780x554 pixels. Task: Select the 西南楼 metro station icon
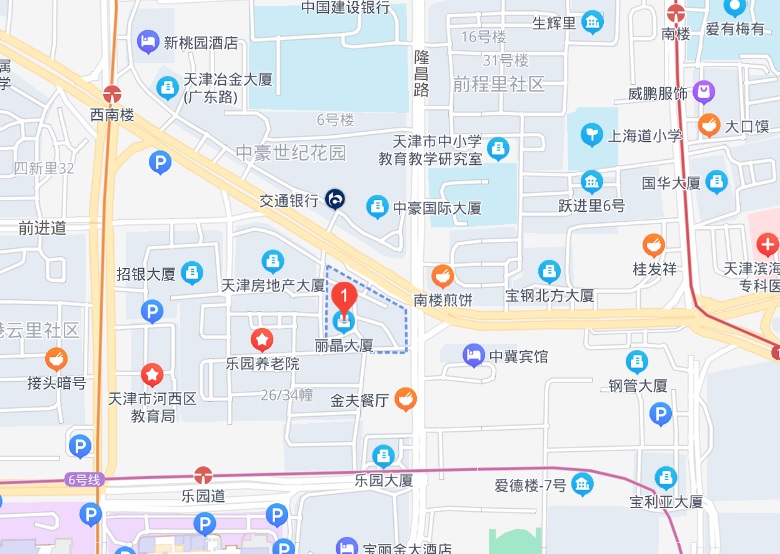point(112,94)
